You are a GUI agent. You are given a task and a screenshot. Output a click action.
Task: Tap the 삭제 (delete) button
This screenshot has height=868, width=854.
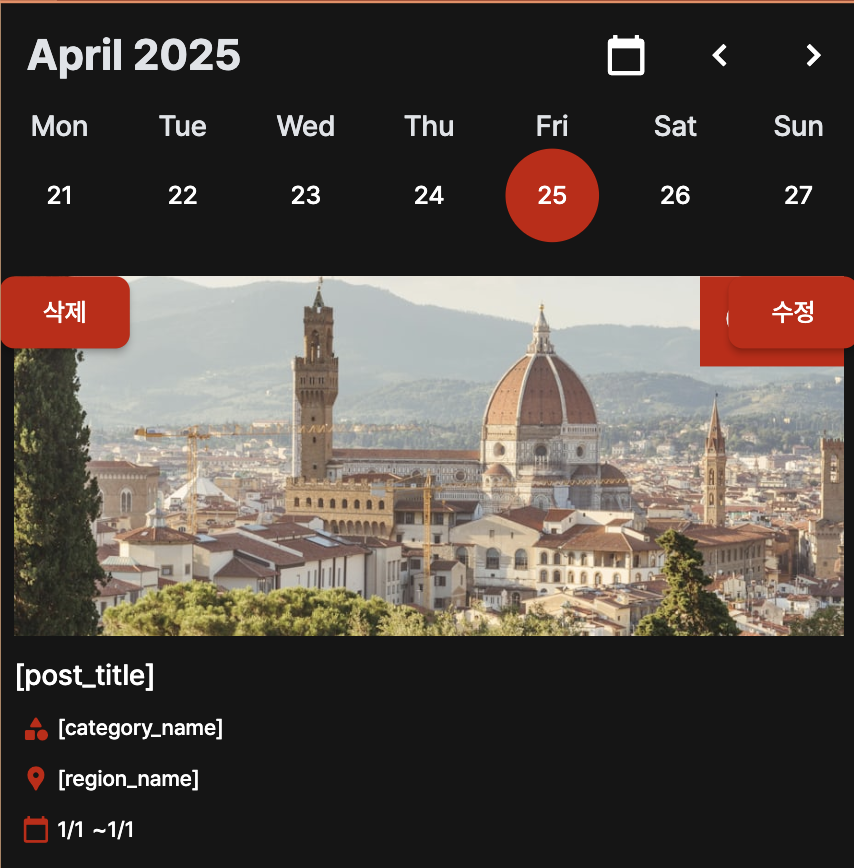pos(65,312)
